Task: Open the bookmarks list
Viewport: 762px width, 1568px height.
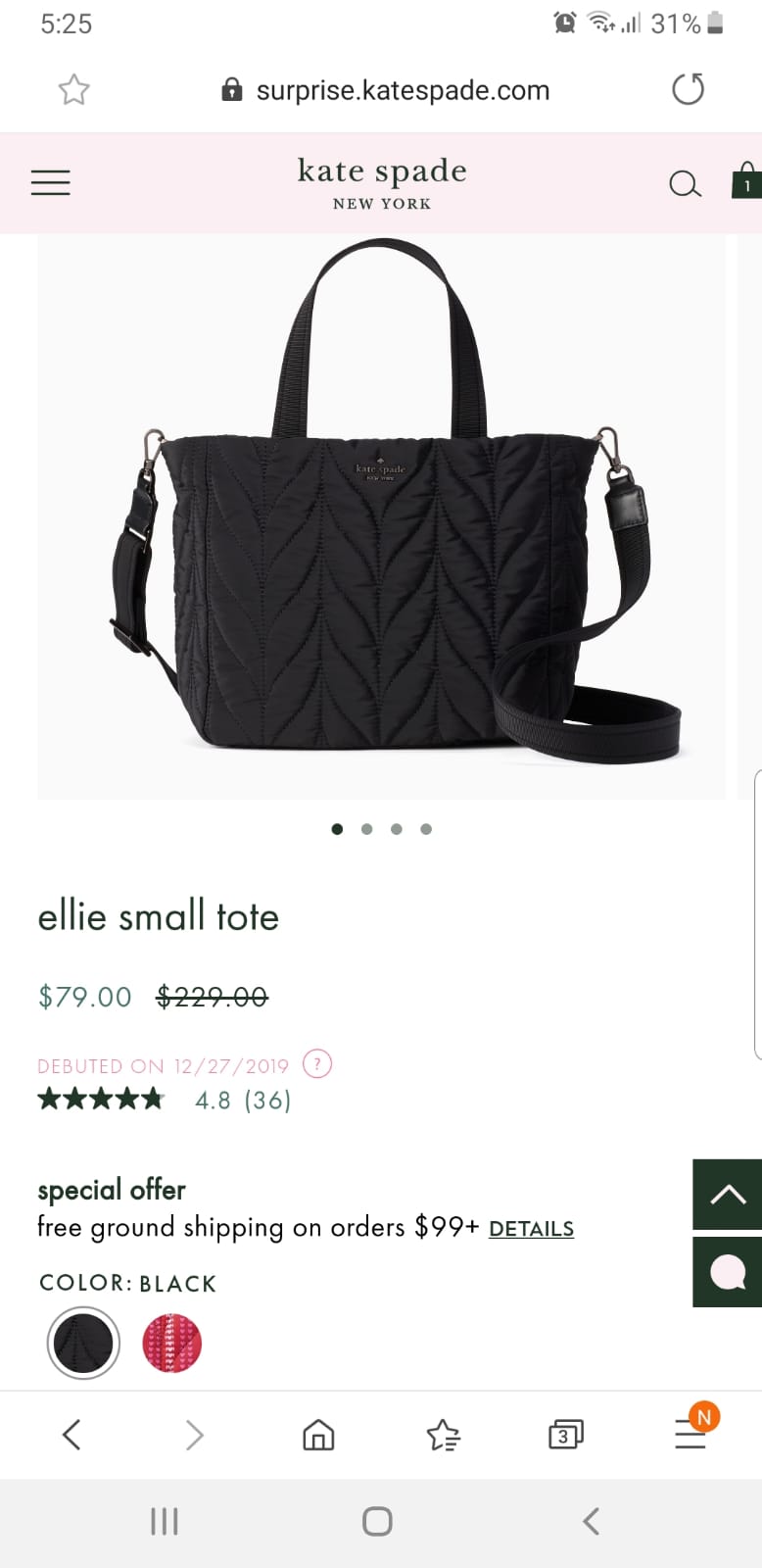Action: (443, 1435)
